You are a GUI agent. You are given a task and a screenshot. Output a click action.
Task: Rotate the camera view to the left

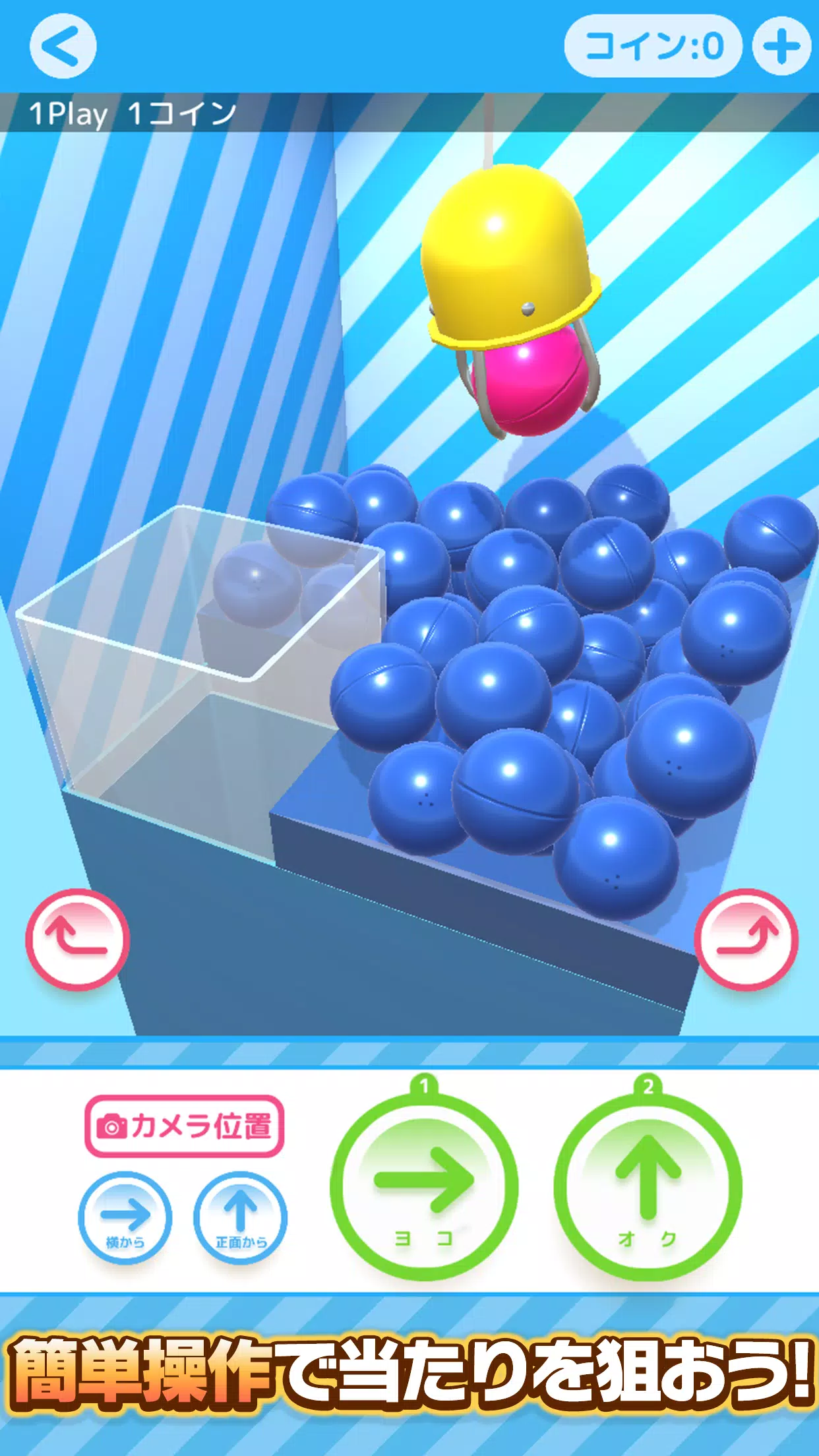coord(77,939)
